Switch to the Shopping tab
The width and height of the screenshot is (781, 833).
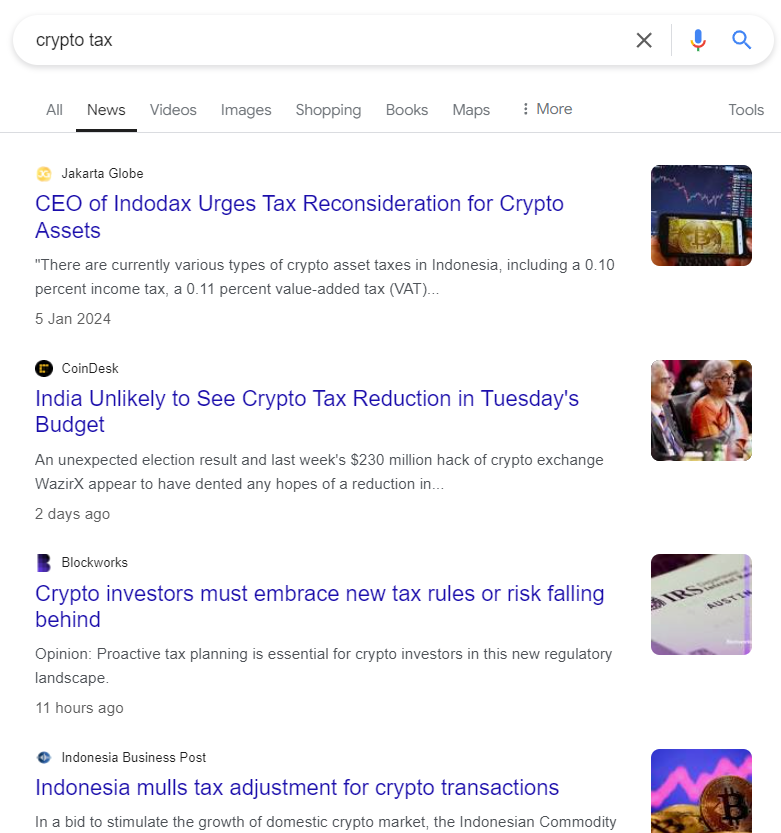[x=328, y=110]
